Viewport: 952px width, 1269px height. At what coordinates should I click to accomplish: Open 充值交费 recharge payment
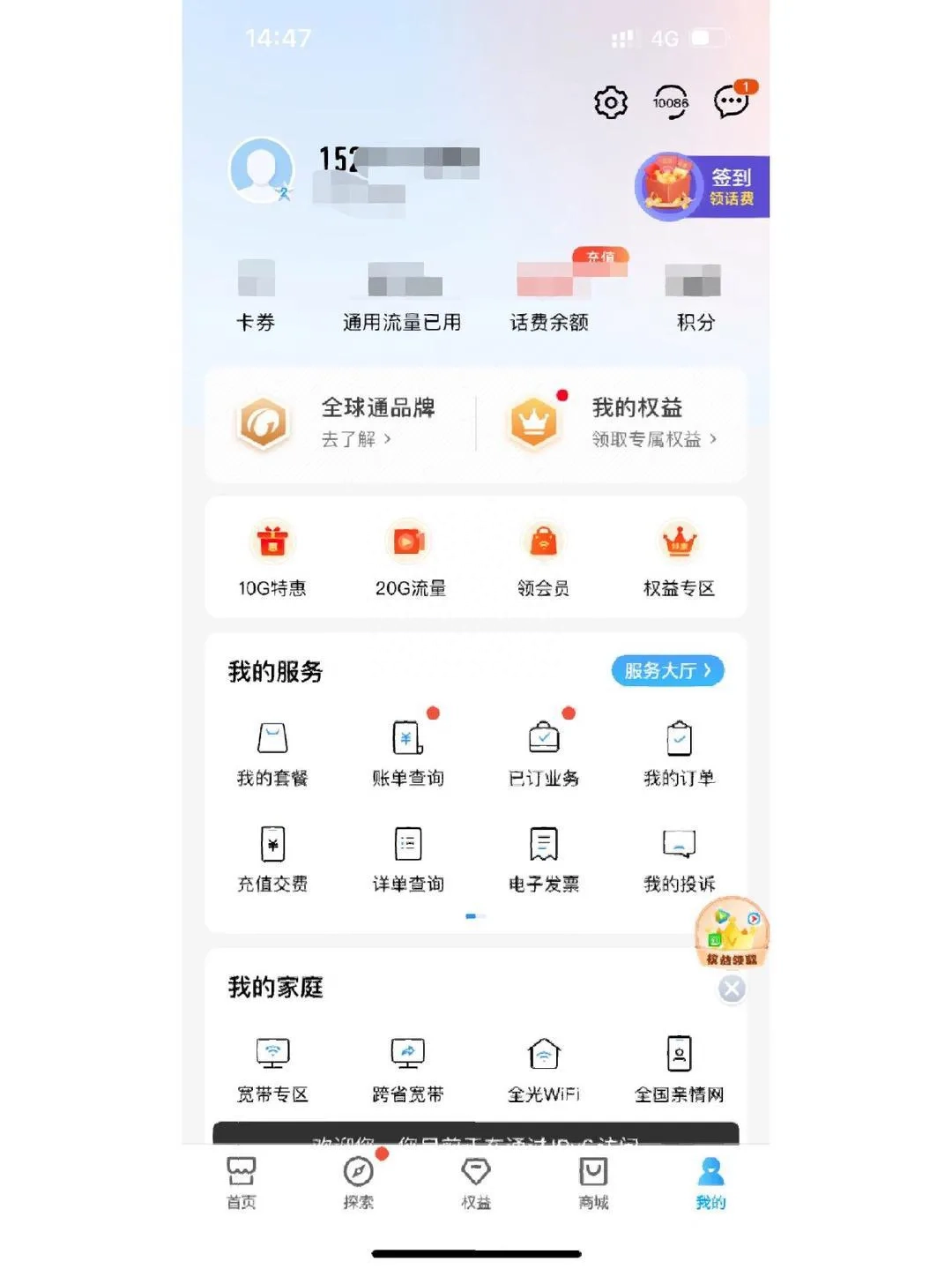click(272, 858)
